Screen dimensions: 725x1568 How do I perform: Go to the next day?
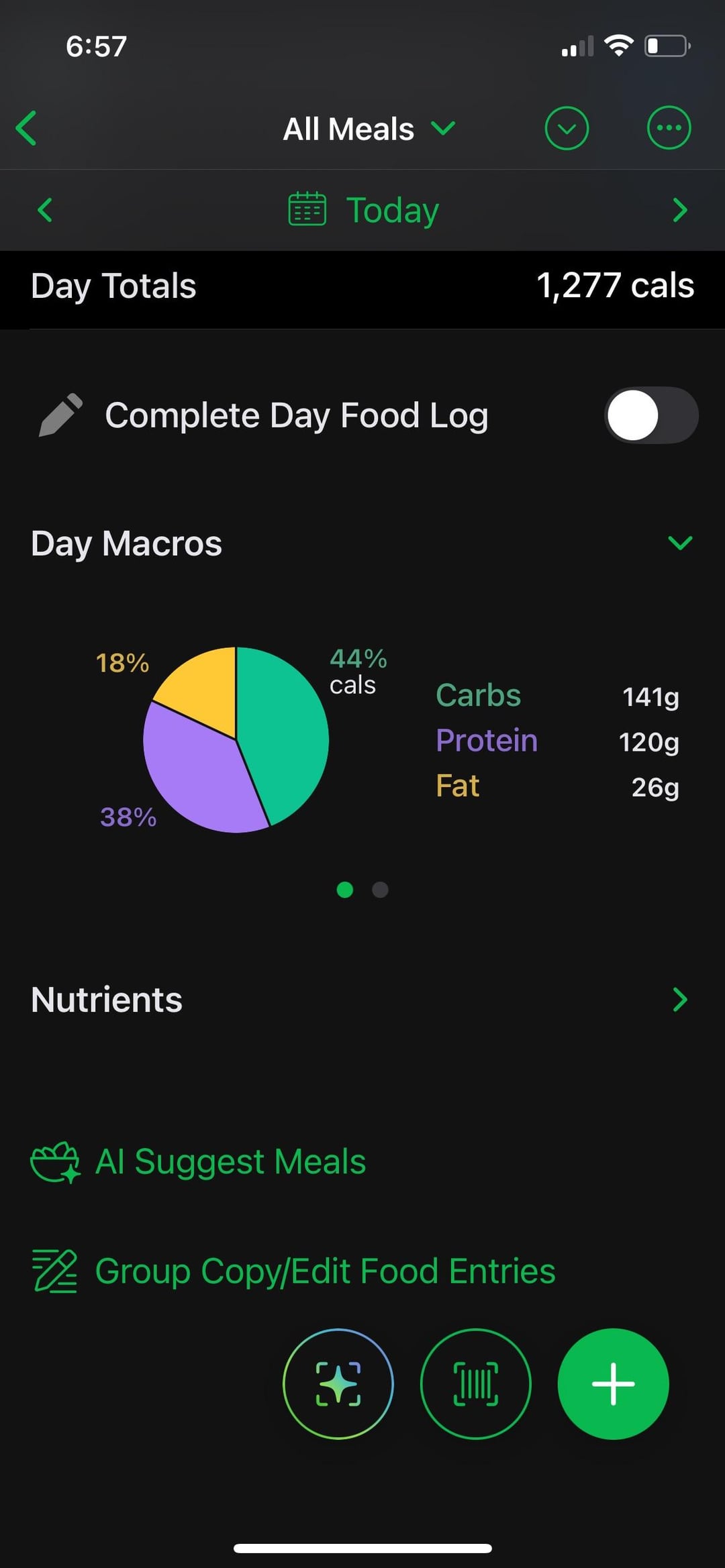pos(679,210)
